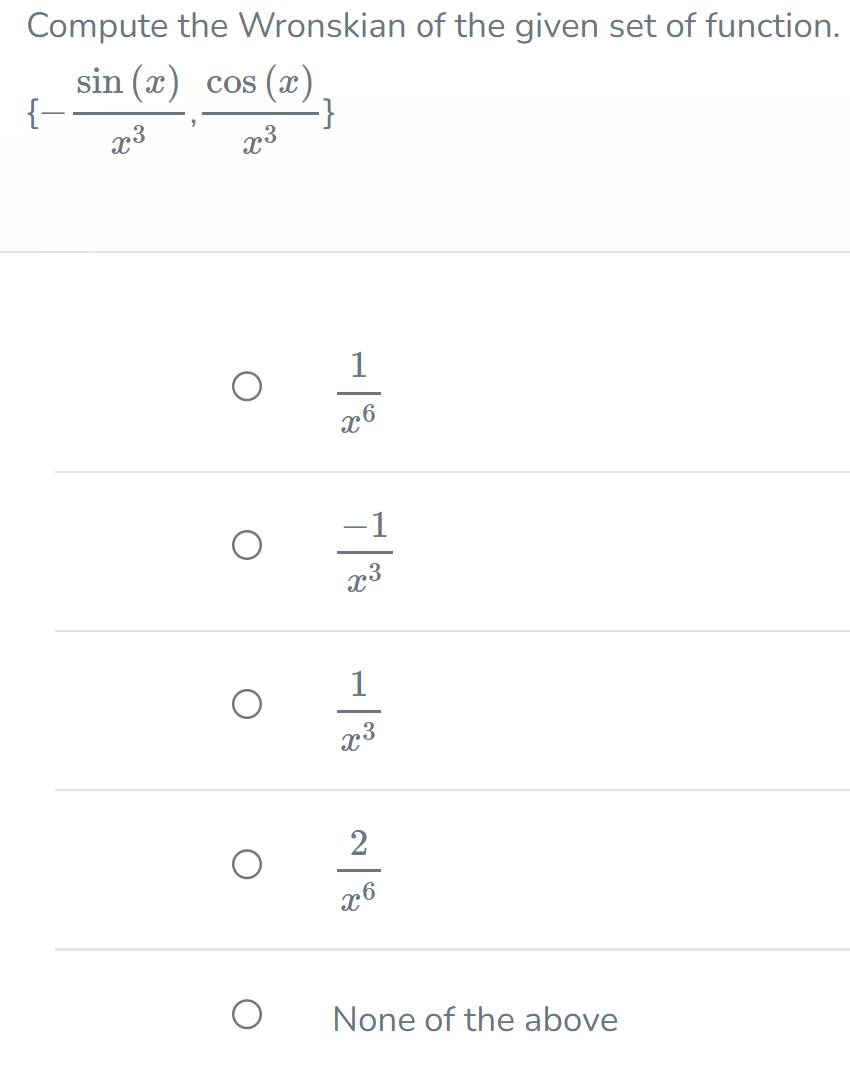Screen dimensions: 850x1092
Task: Click the function set braces expression
Action: pyautogui.click(x=180, y=110)
